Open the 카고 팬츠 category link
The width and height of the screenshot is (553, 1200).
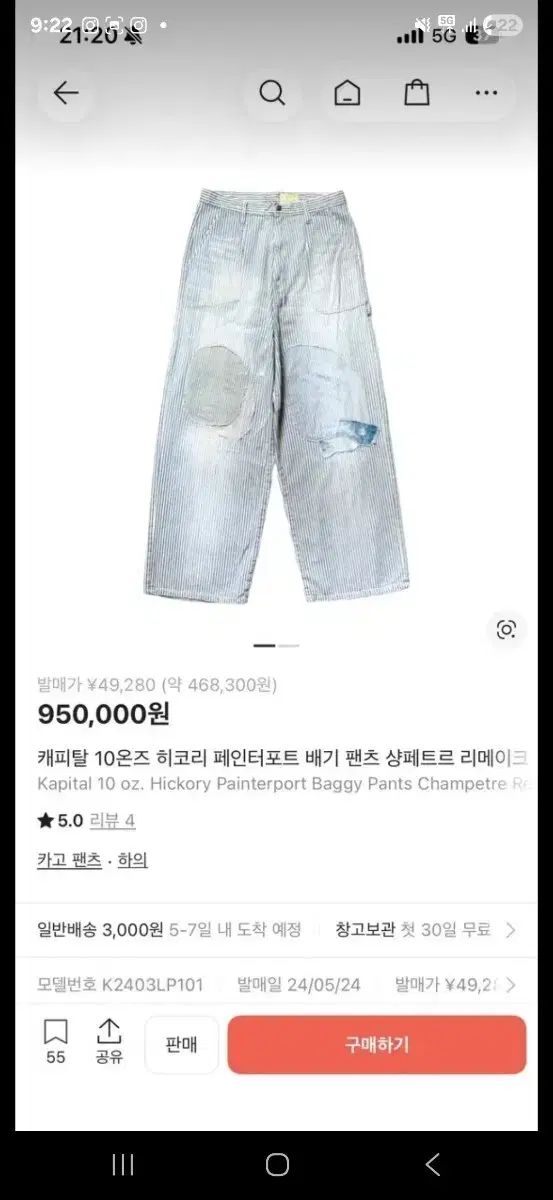69,860
